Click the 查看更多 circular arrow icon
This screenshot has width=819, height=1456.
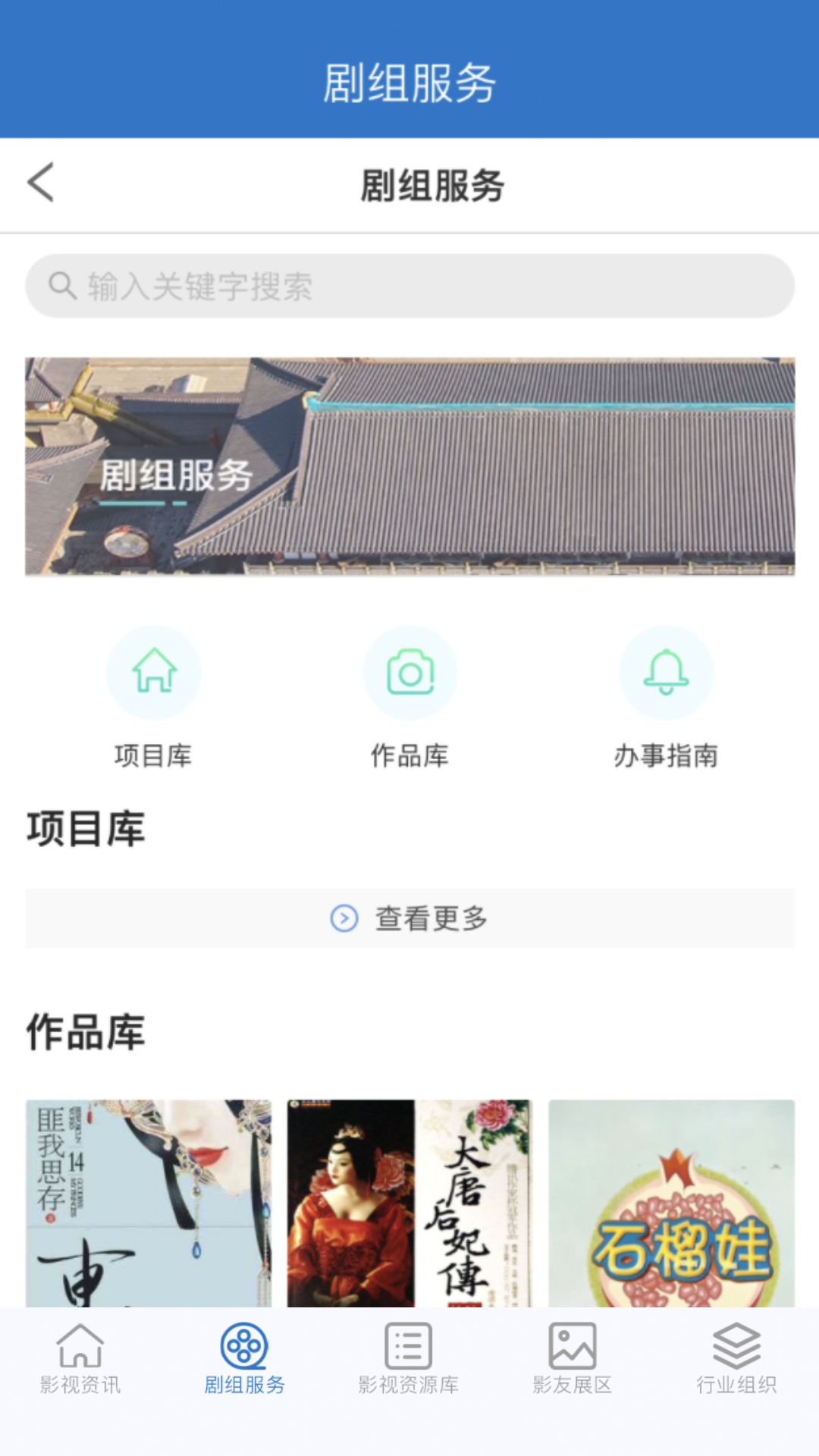345,918
